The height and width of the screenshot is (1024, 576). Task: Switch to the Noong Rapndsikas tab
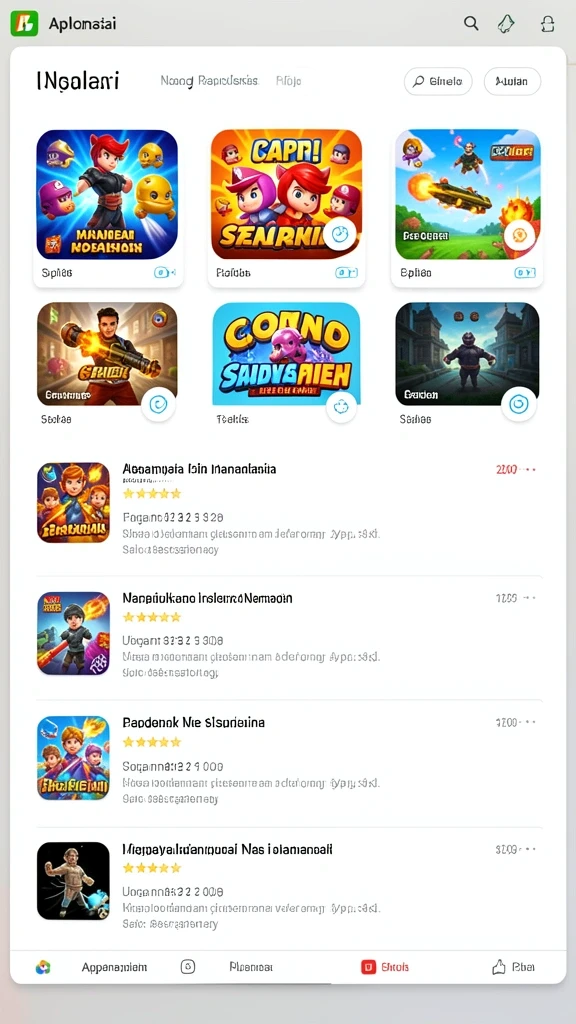(x=210, y=81)
